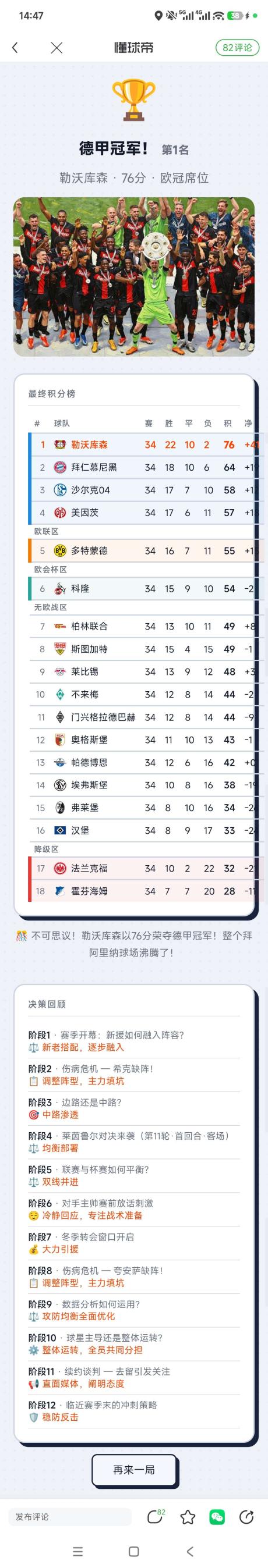
Task: Close the page with the X icon
Action: point(57,48)
